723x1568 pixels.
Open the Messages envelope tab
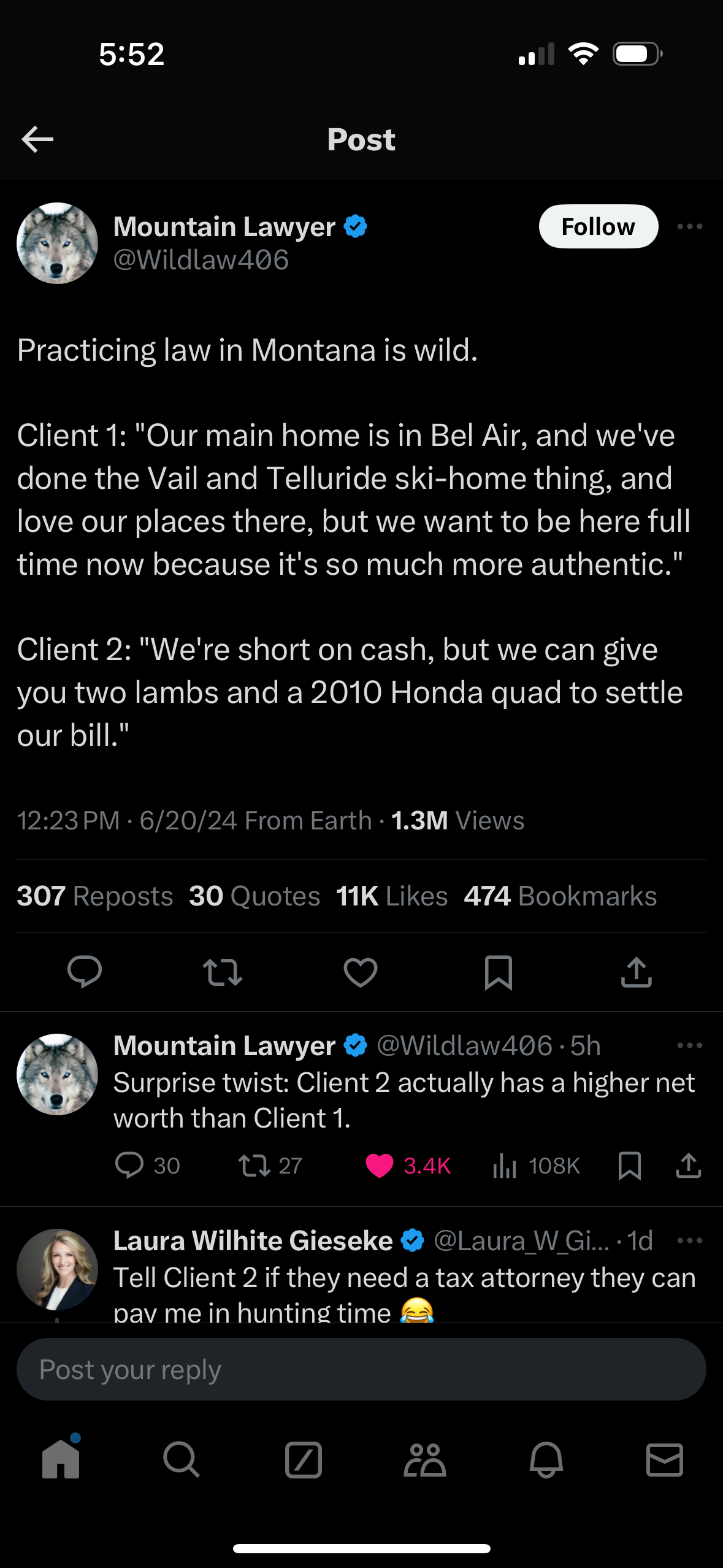[665, 1460]
